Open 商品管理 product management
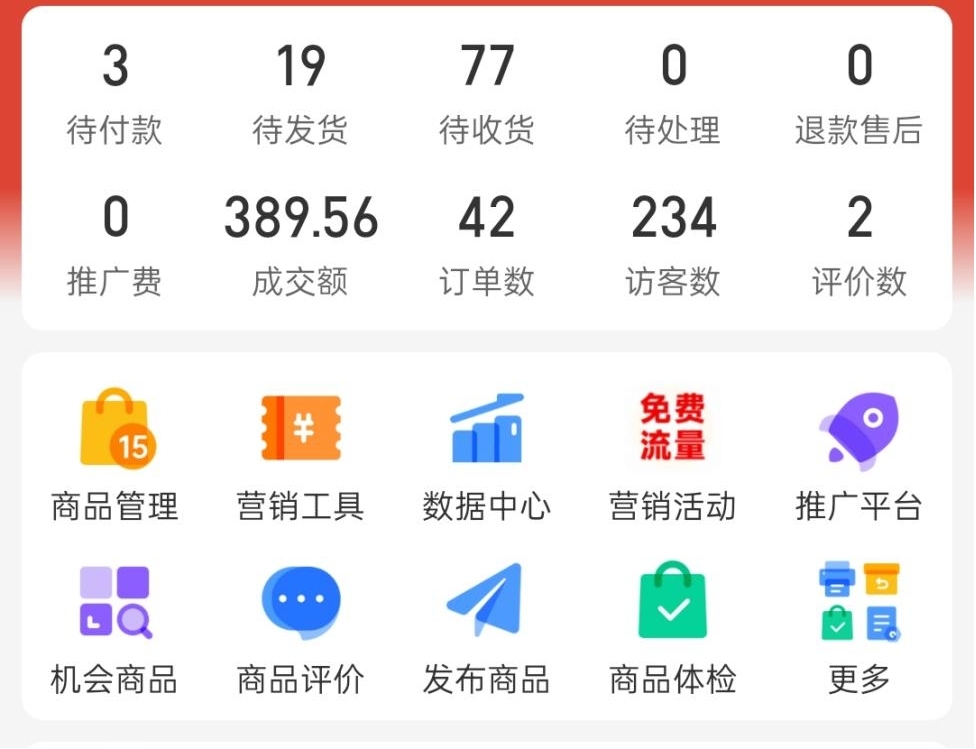The width and height of the screenshot is (976, 749). [115, 455]
